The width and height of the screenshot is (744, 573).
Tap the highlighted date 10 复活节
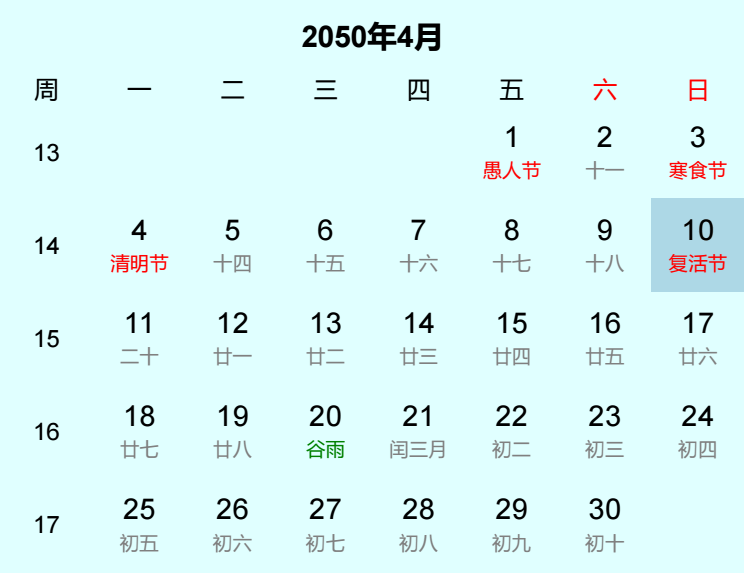click(x=697, y=245)
